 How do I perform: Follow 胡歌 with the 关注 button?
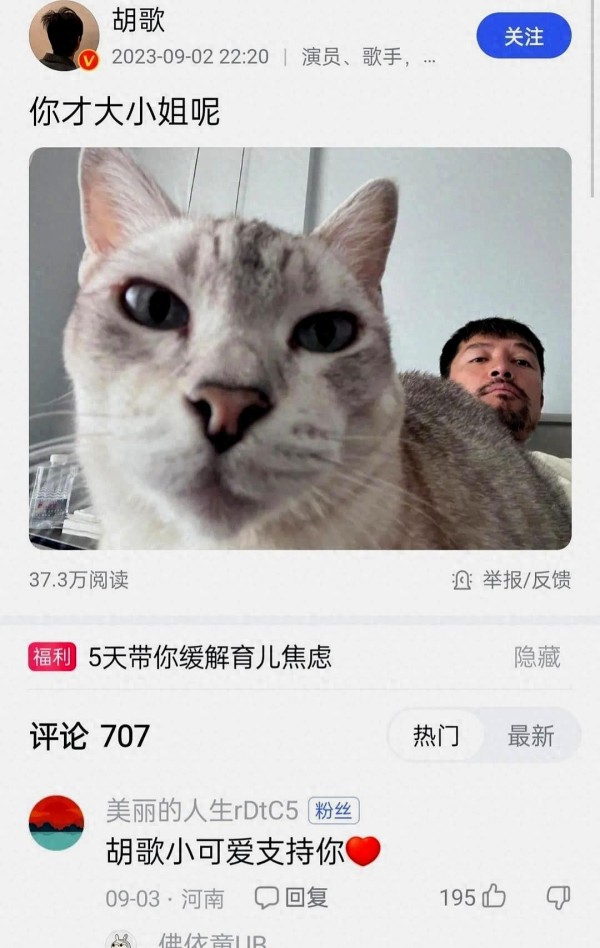click(523, 36)
